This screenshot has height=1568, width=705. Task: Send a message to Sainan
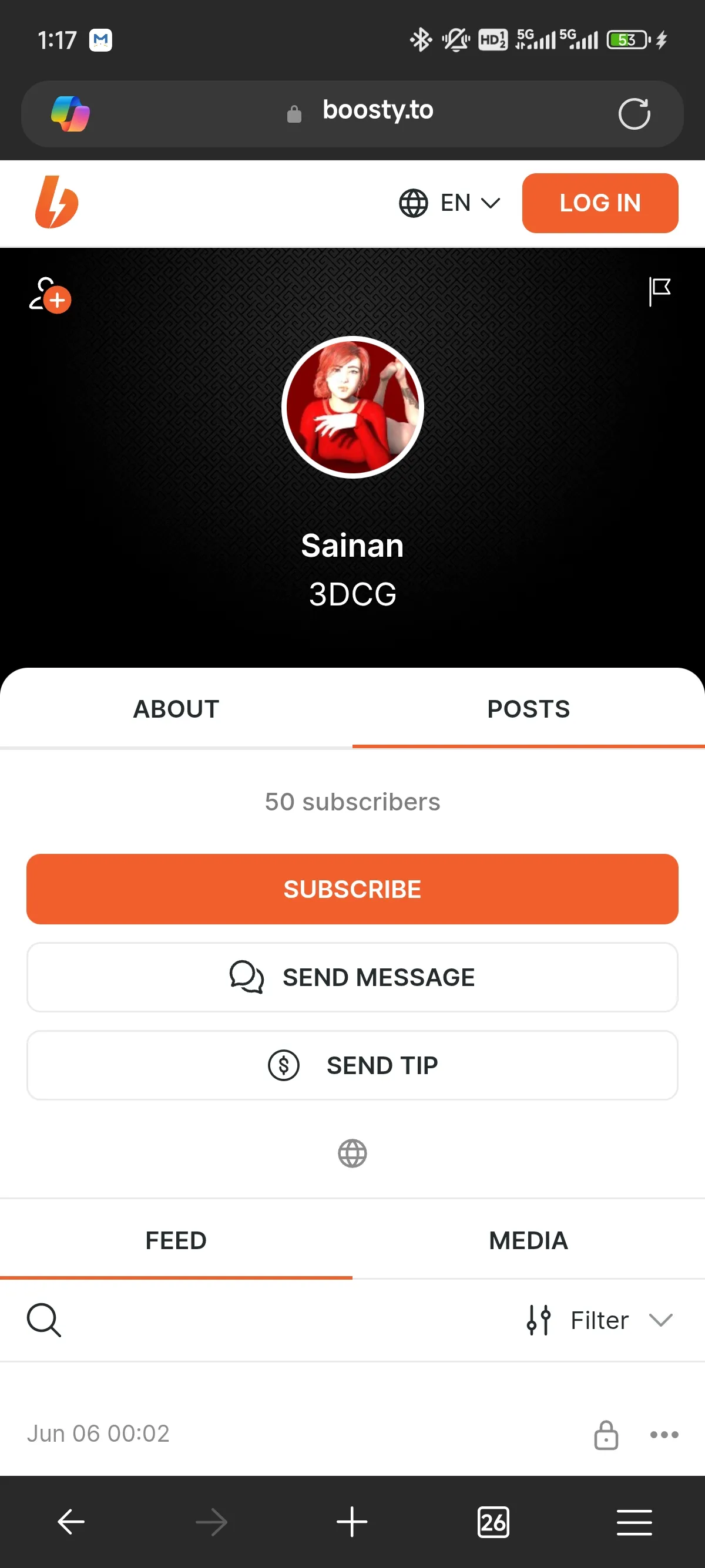(x=352, y=978)
